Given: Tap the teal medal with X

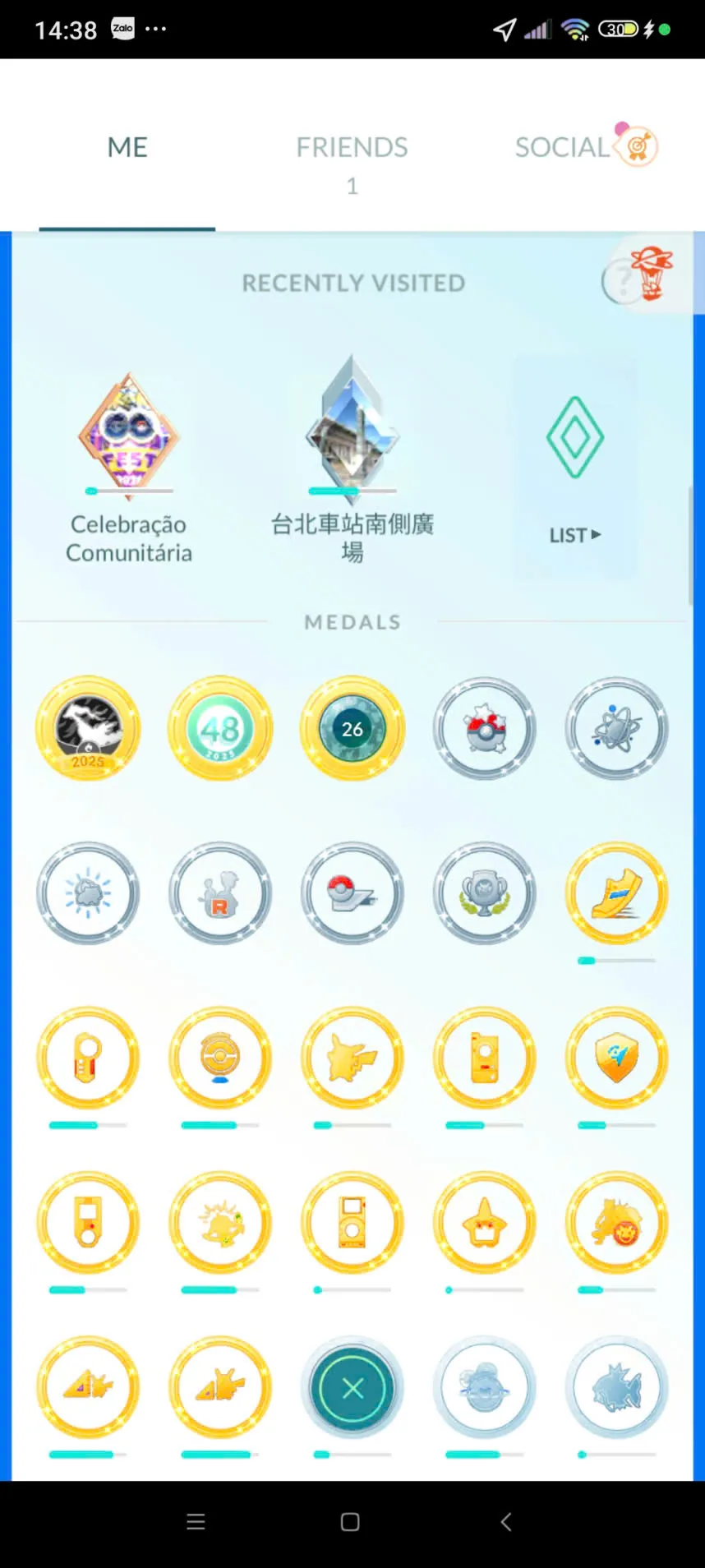Looking at the screenshot, I should pos(352,1388).
